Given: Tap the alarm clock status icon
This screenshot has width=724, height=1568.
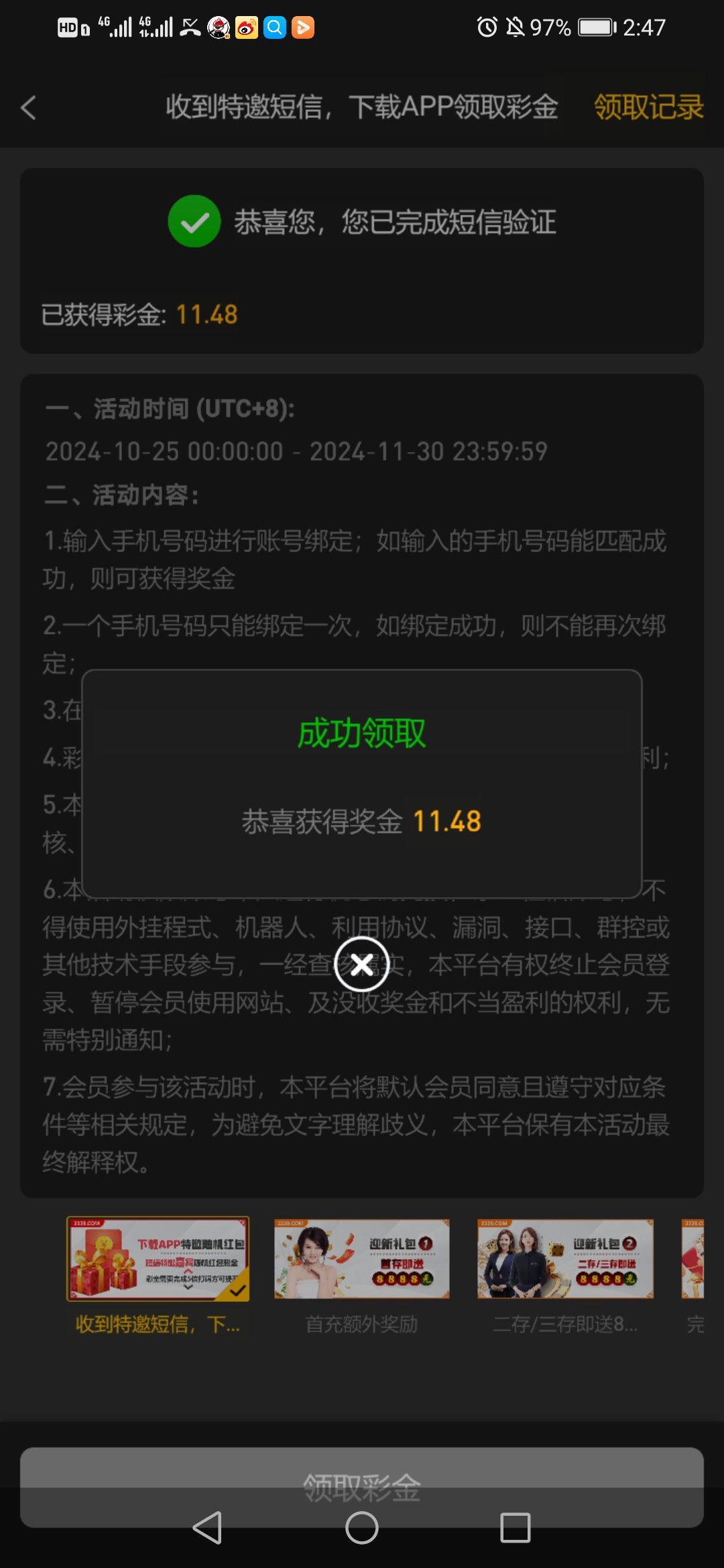Looking at the screenshot, I should pyautogui.click(x=487, y=27).
